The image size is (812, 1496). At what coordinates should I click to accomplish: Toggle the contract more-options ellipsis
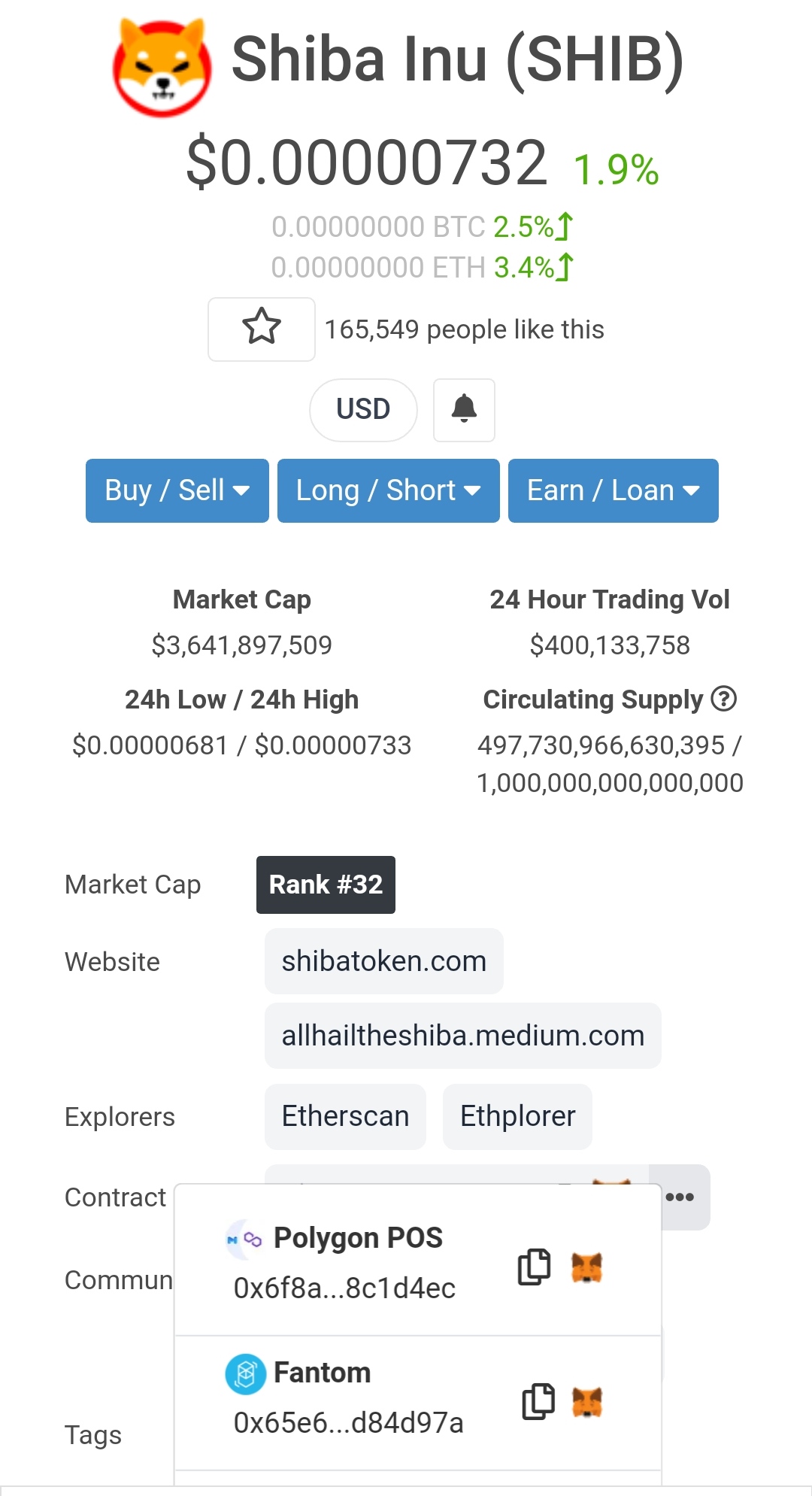pos(680,1197)
